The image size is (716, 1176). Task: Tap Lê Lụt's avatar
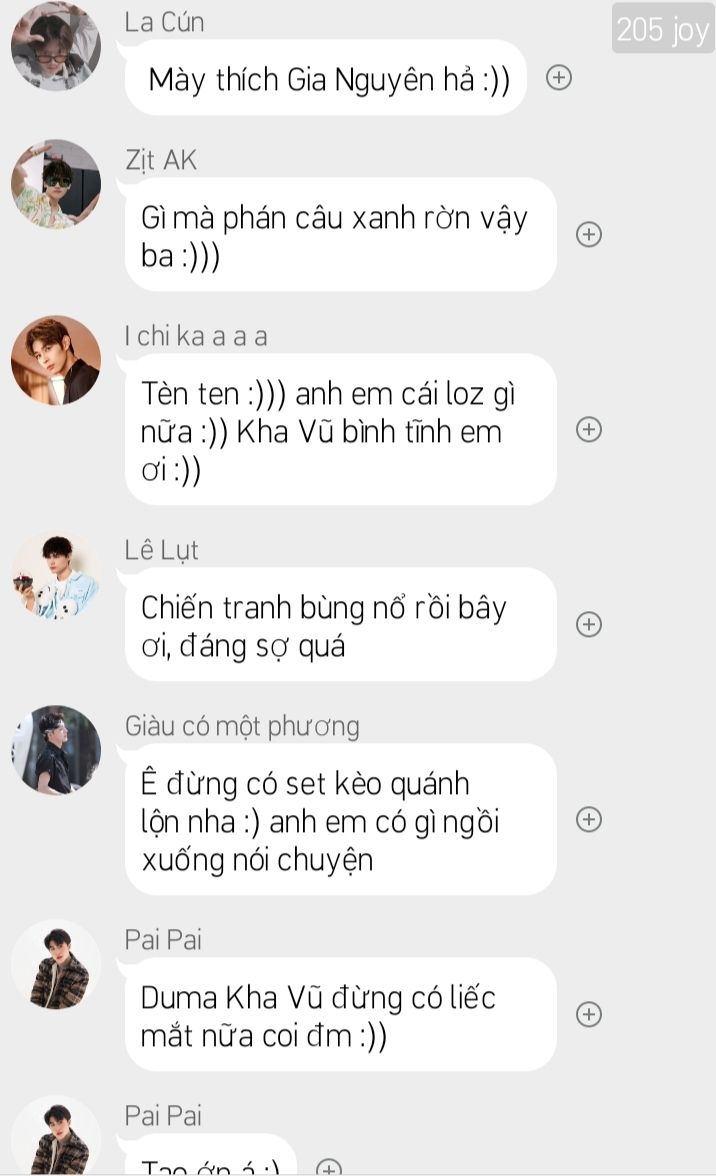(x=56, y=575)
